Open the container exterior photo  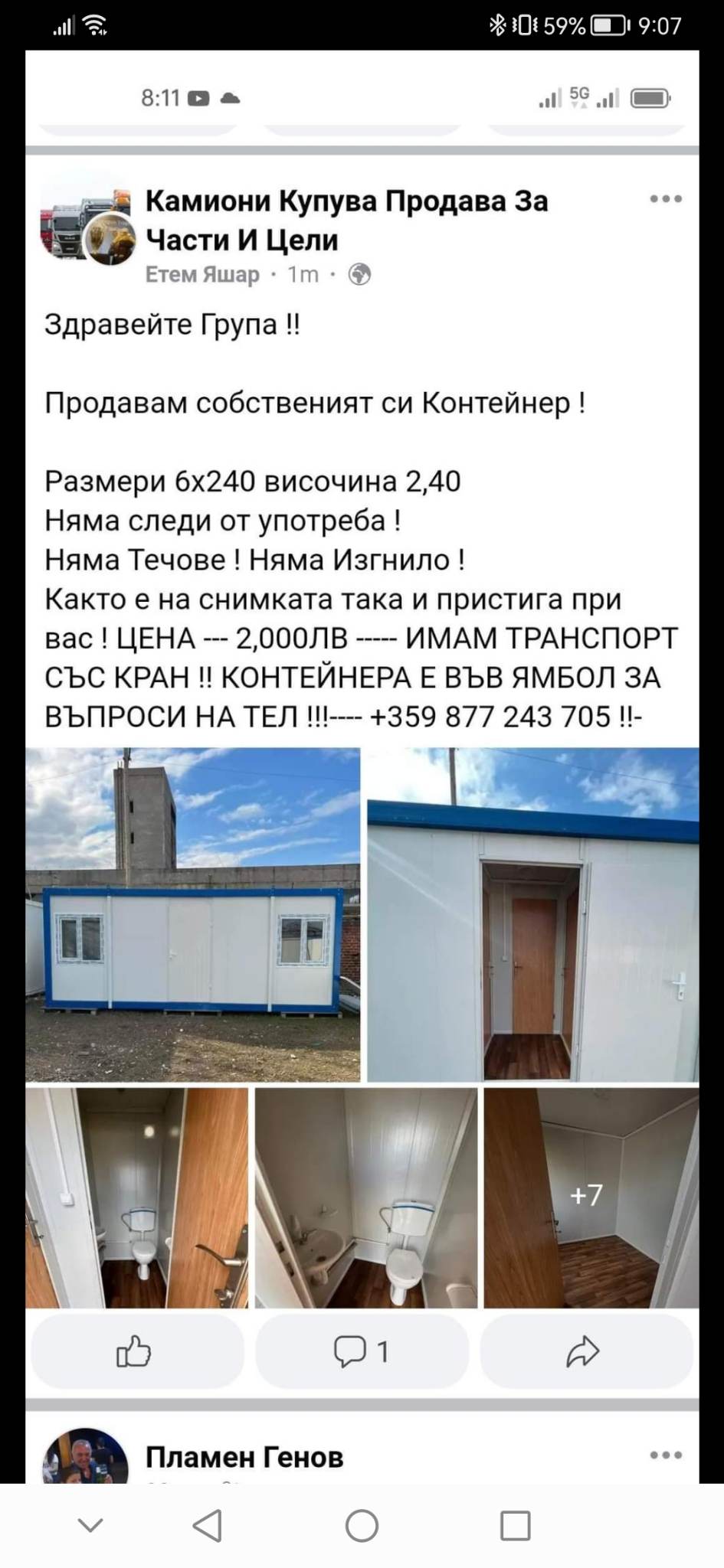(192, 914)
